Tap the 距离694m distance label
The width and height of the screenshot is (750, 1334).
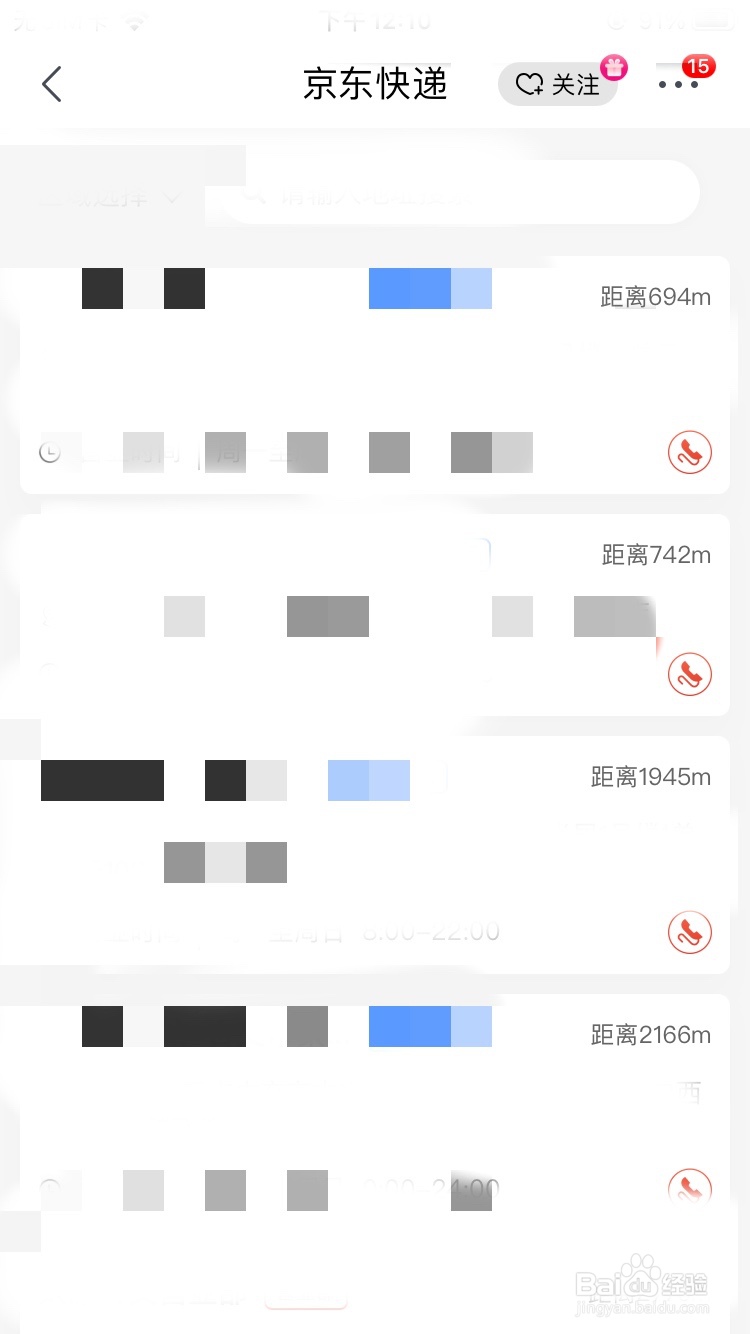pos(655,297)
